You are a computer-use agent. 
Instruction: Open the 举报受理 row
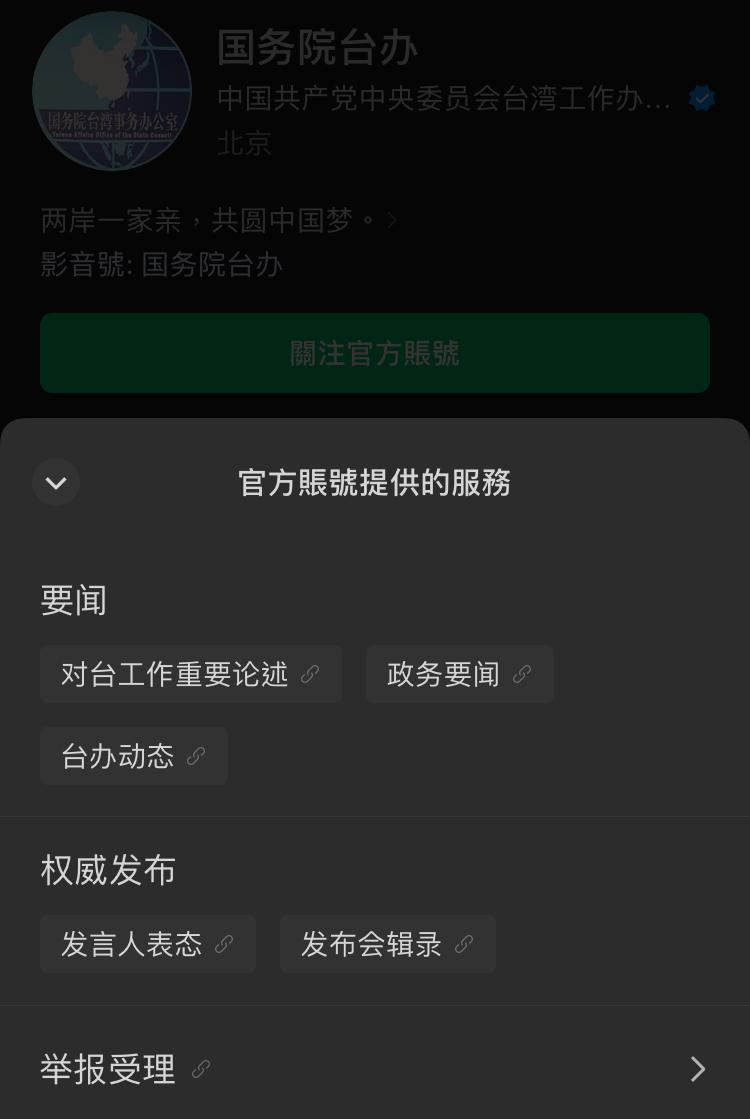point(374,1069)
